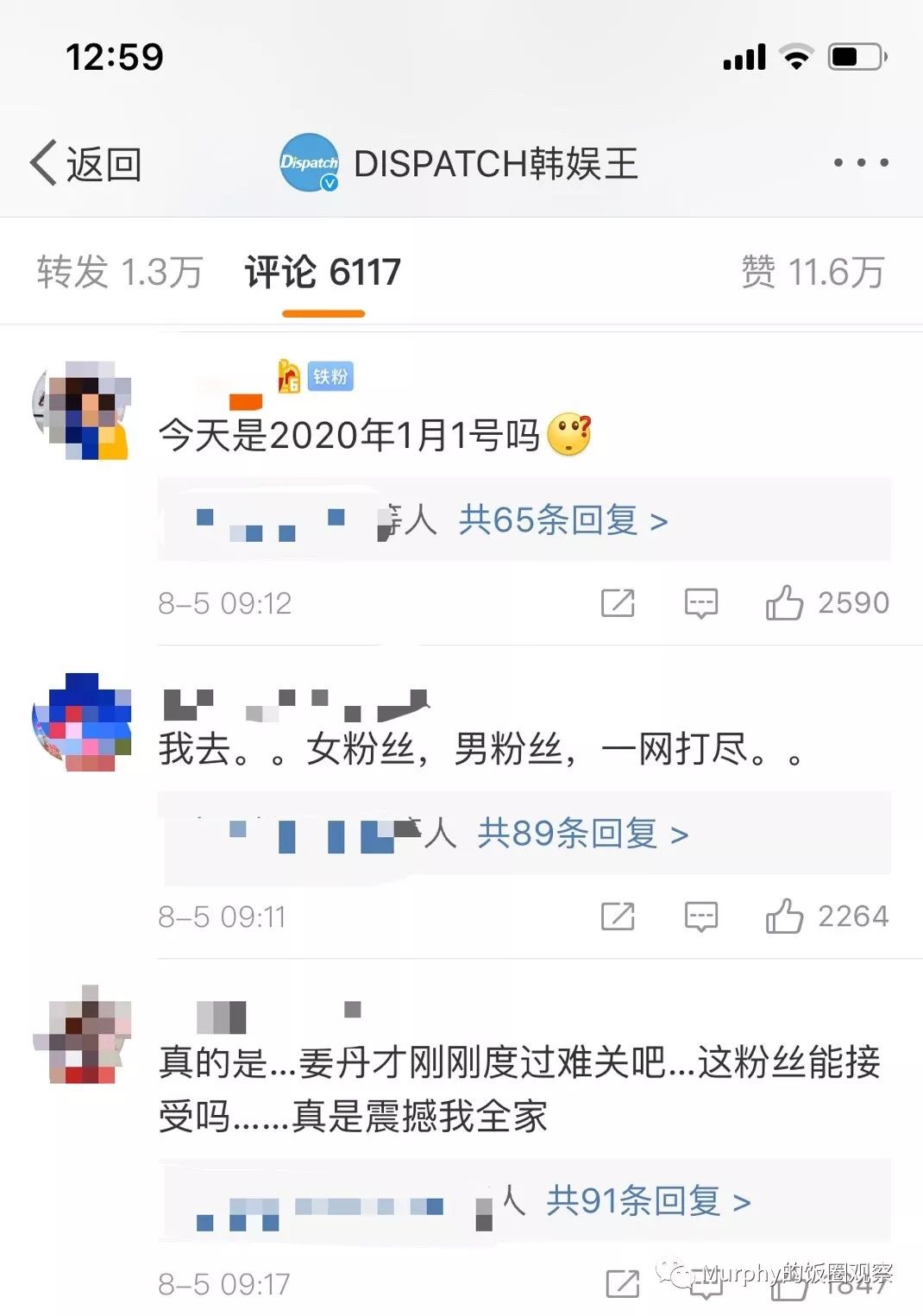923x1316 pixels.
Task: Repost the 女粉丝，男粉丝 comment
Action: point(618,916)
